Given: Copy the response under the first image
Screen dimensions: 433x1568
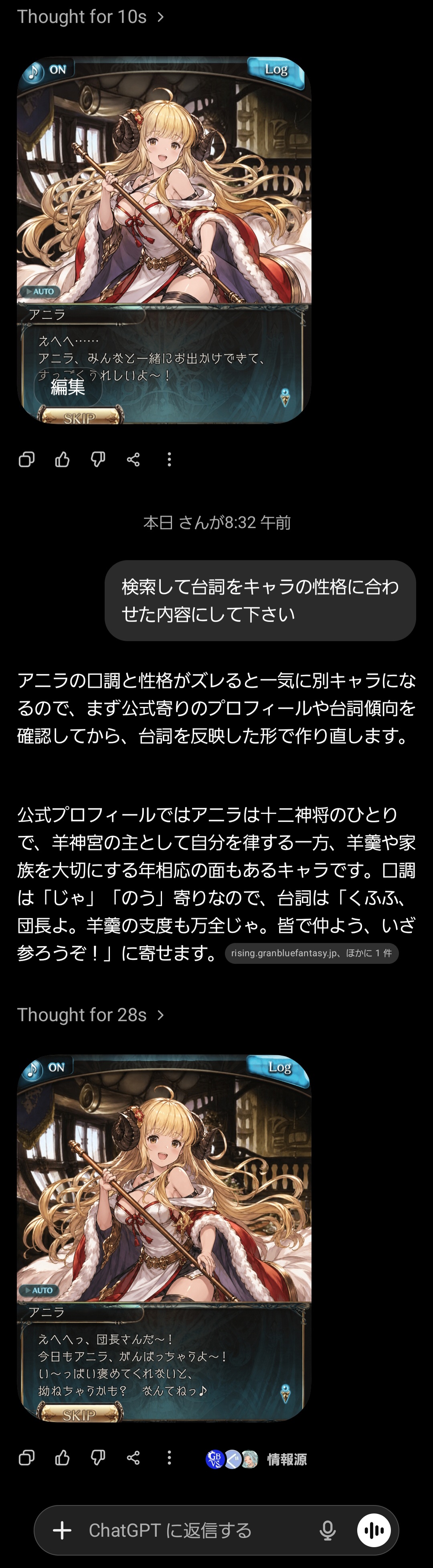Looking at the screenshot, I should pos(26,459).
